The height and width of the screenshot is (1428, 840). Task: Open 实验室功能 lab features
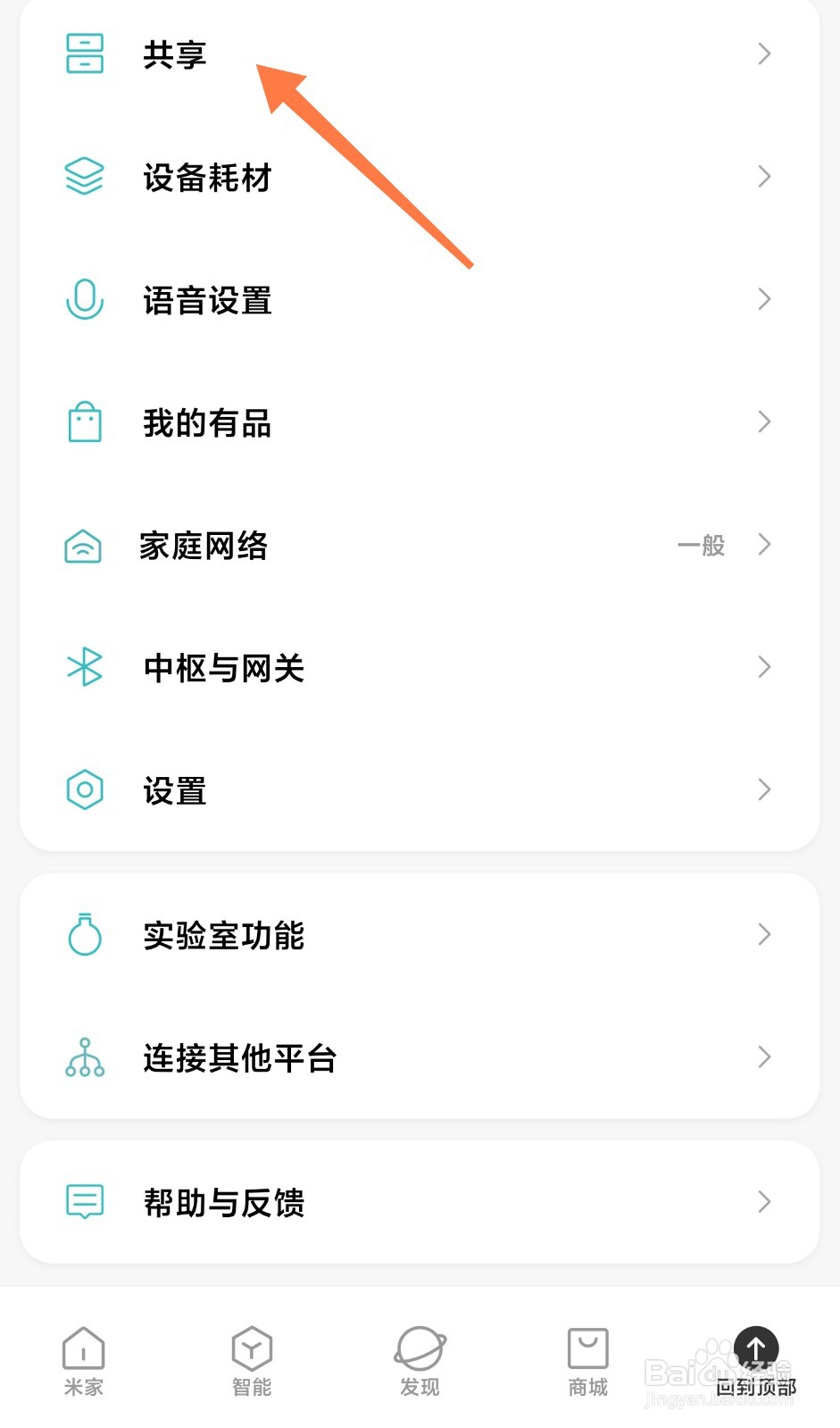pyautogui.click(x=420, y=935)
